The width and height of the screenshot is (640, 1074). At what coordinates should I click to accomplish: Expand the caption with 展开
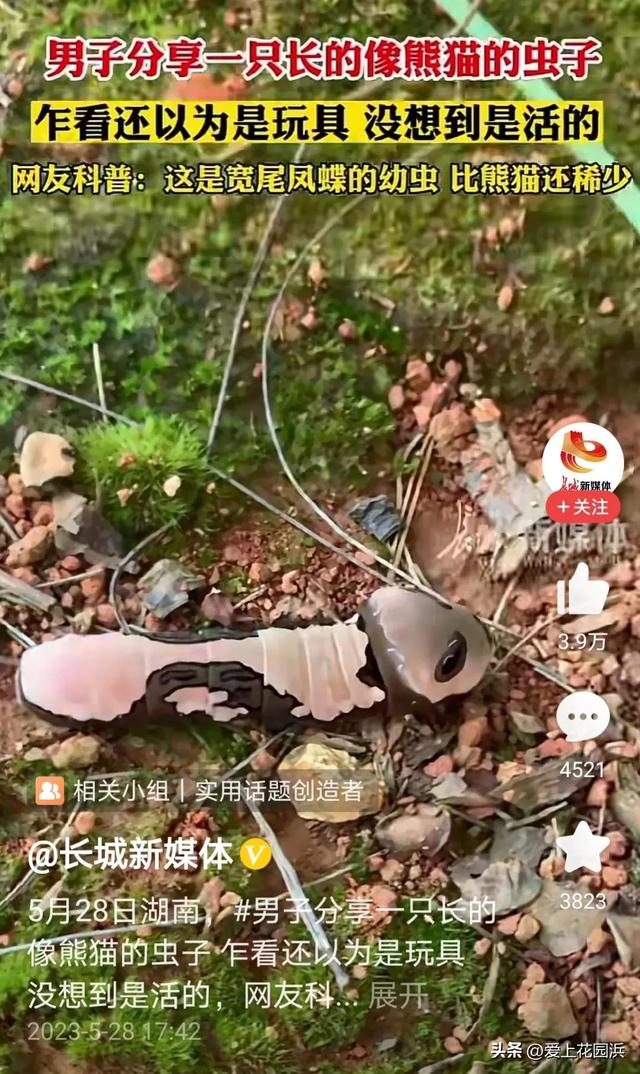pos(398,994)
